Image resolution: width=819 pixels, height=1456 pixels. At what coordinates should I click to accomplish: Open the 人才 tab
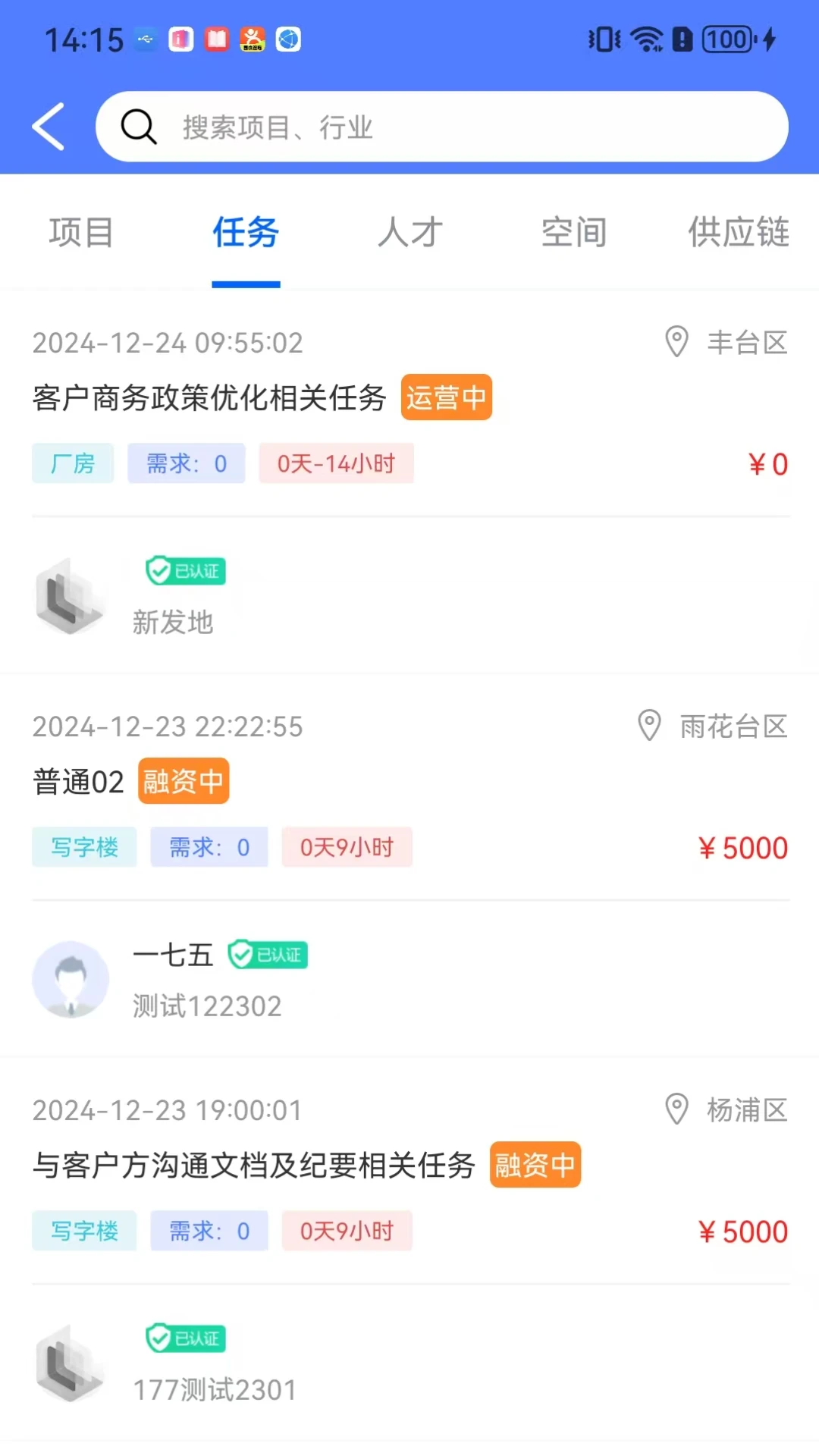(x=409, y=233)
